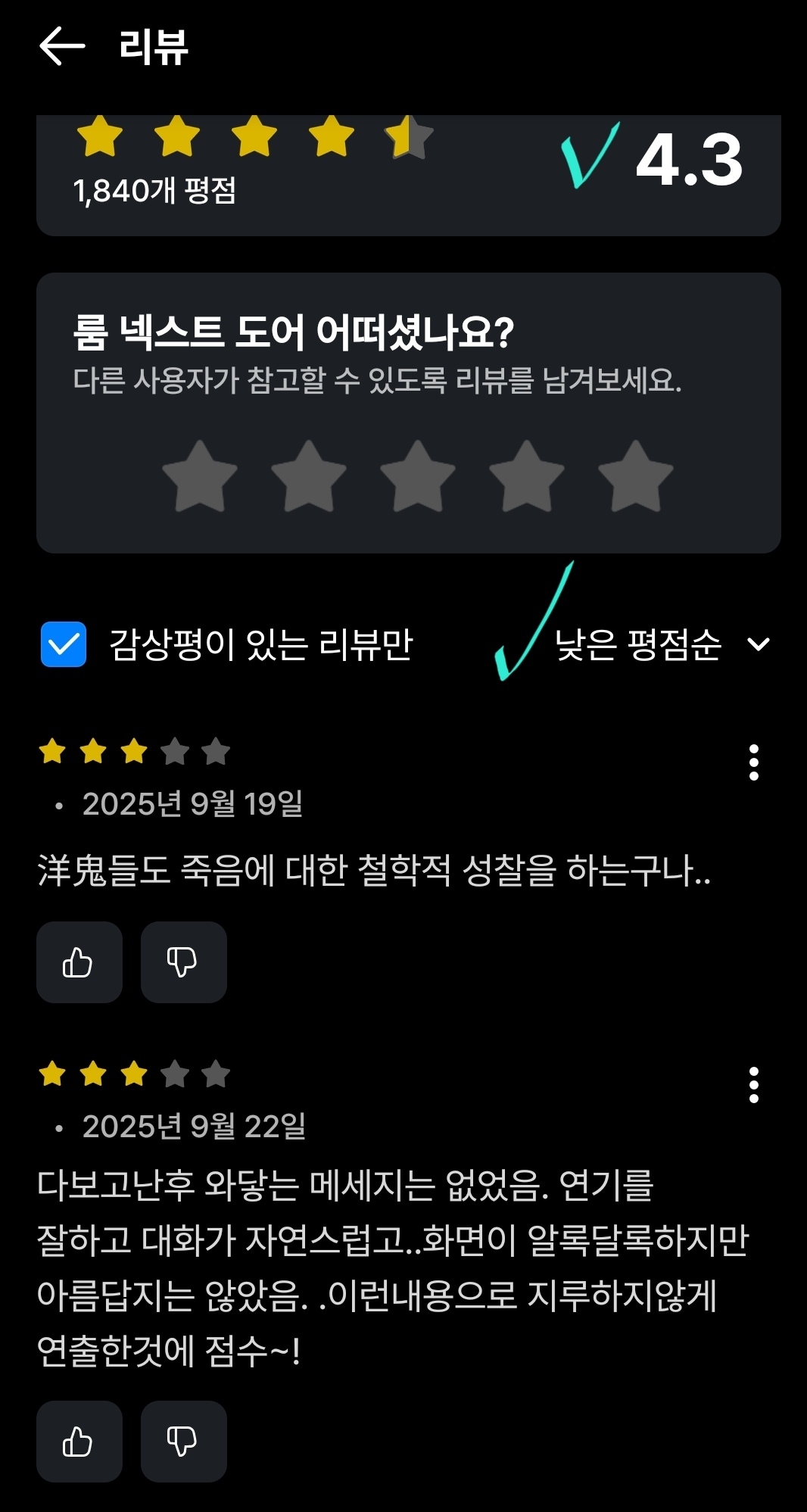This screenshot has height=1512, width=807.
Task: Open more options for September 19 review
Action: [x=753, y=762]
